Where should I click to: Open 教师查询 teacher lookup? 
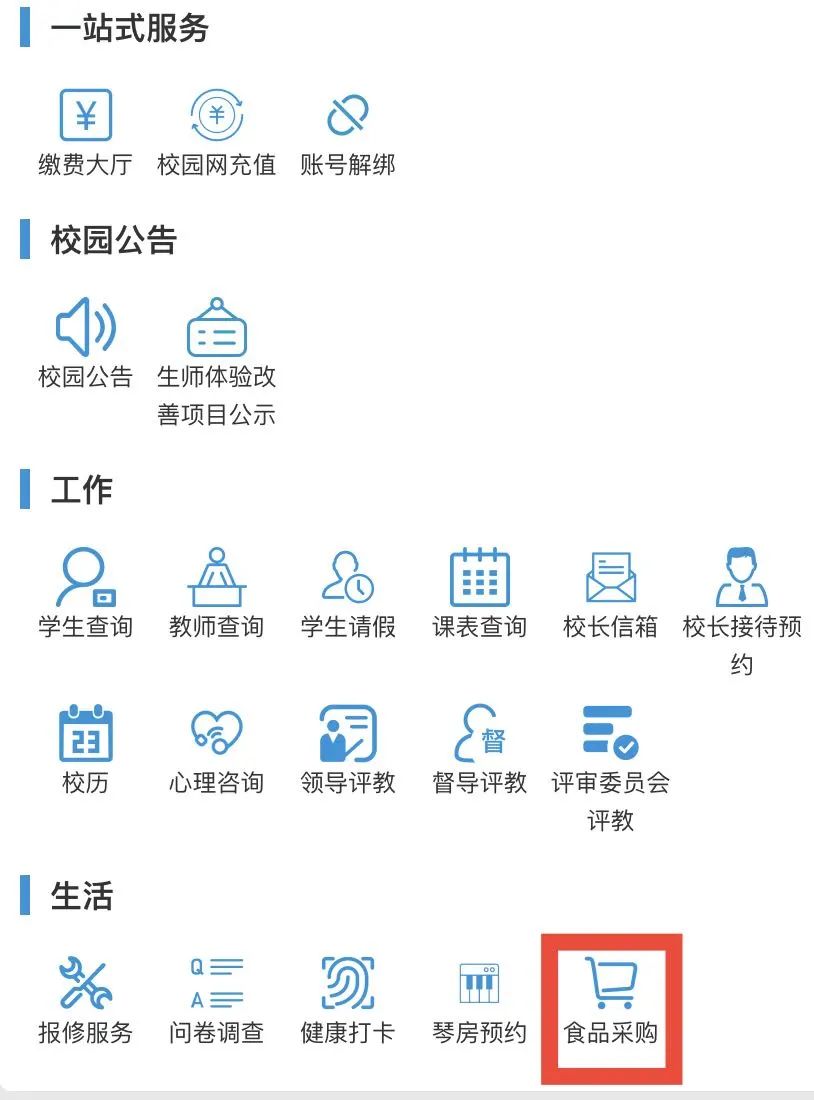click(x=216, y=578)
